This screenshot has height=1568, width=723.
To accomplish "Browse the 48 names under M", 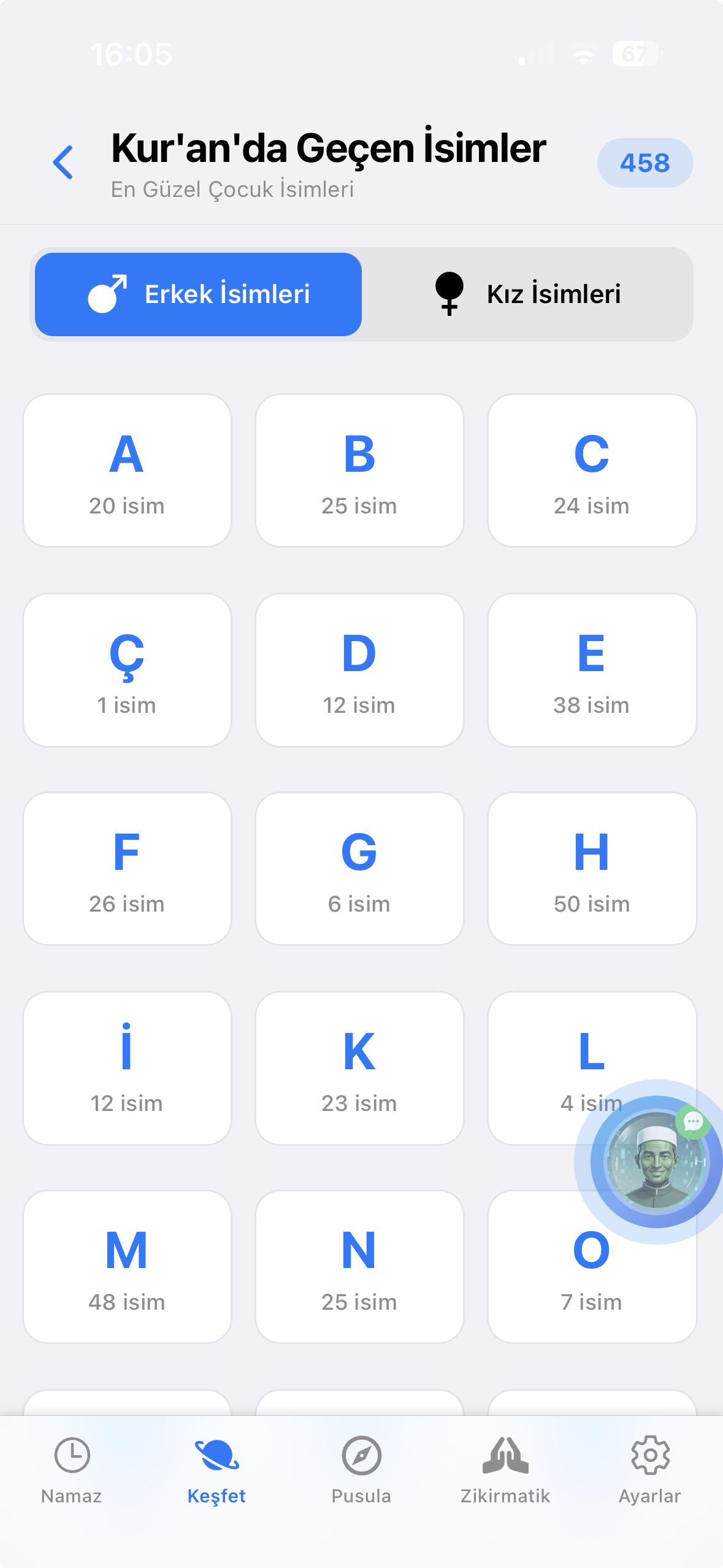I will tap(127, 1267).
